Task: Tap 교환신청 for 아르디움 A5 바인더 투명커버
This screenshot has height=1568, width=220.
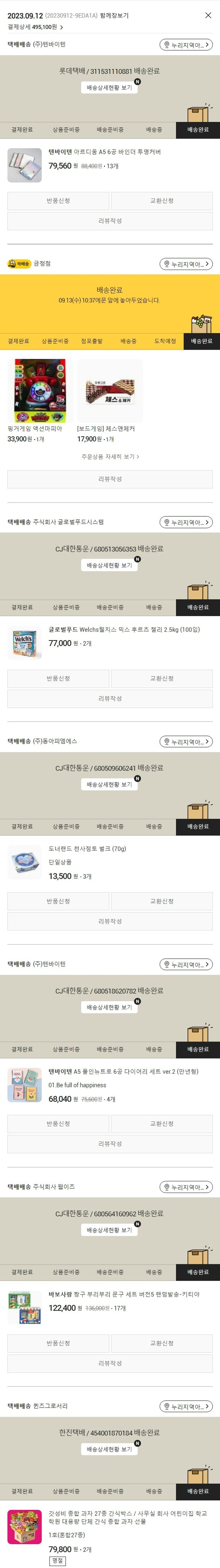Action: pos(162,201)
